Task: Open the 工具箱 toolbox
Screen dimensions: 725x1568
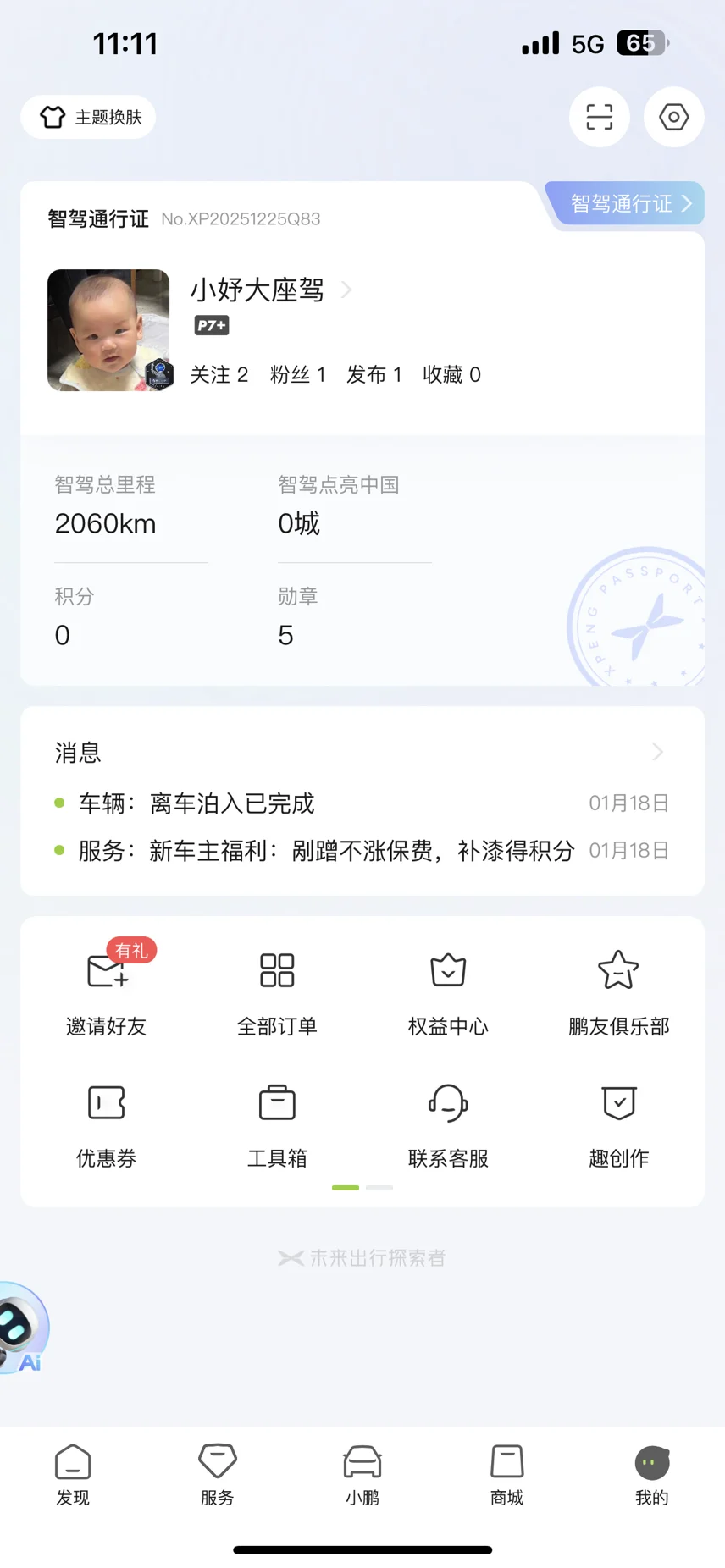Action: coord(277,1122)
